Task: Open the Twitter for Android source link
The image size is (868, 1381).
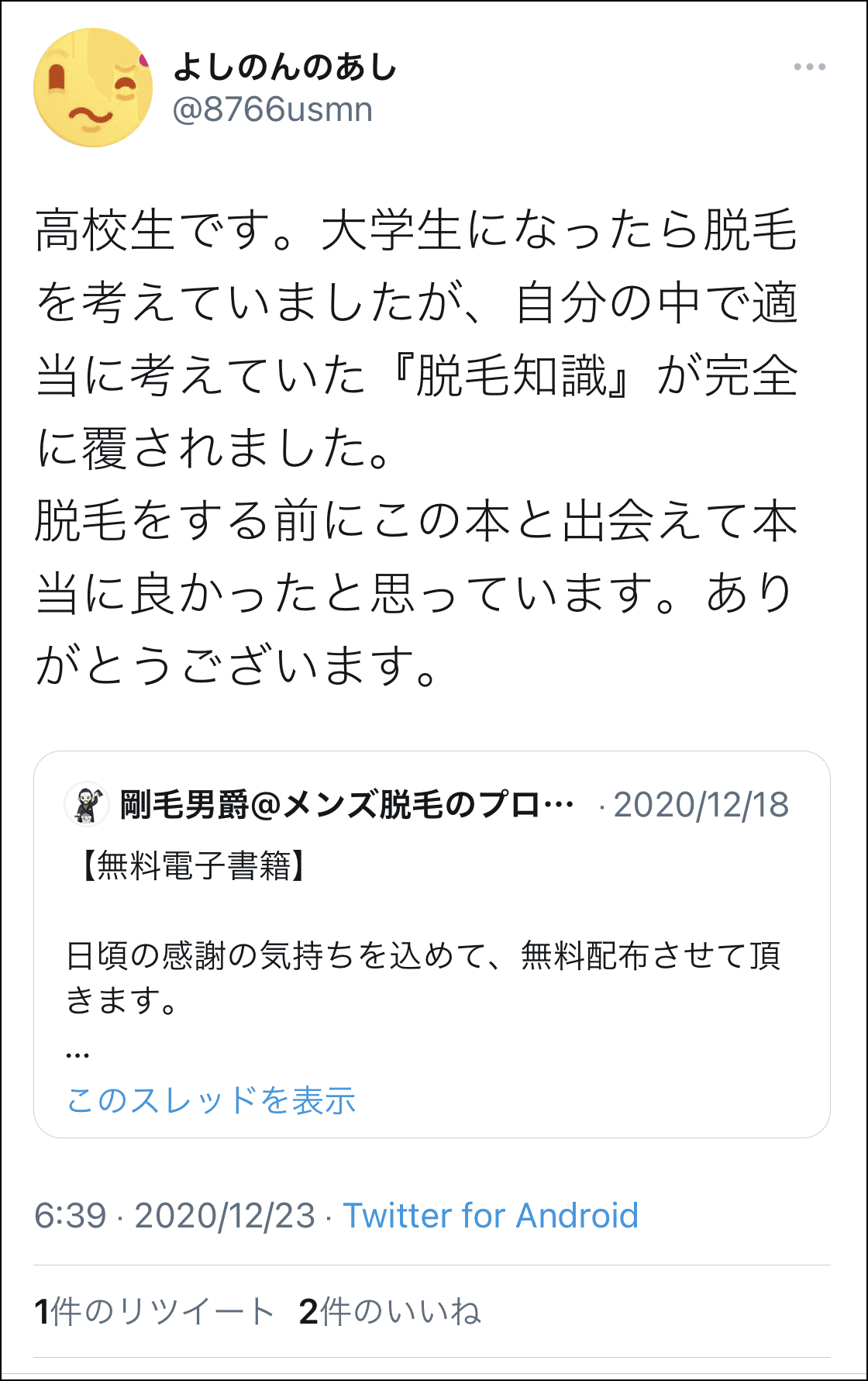Action: click(491, 1215)
